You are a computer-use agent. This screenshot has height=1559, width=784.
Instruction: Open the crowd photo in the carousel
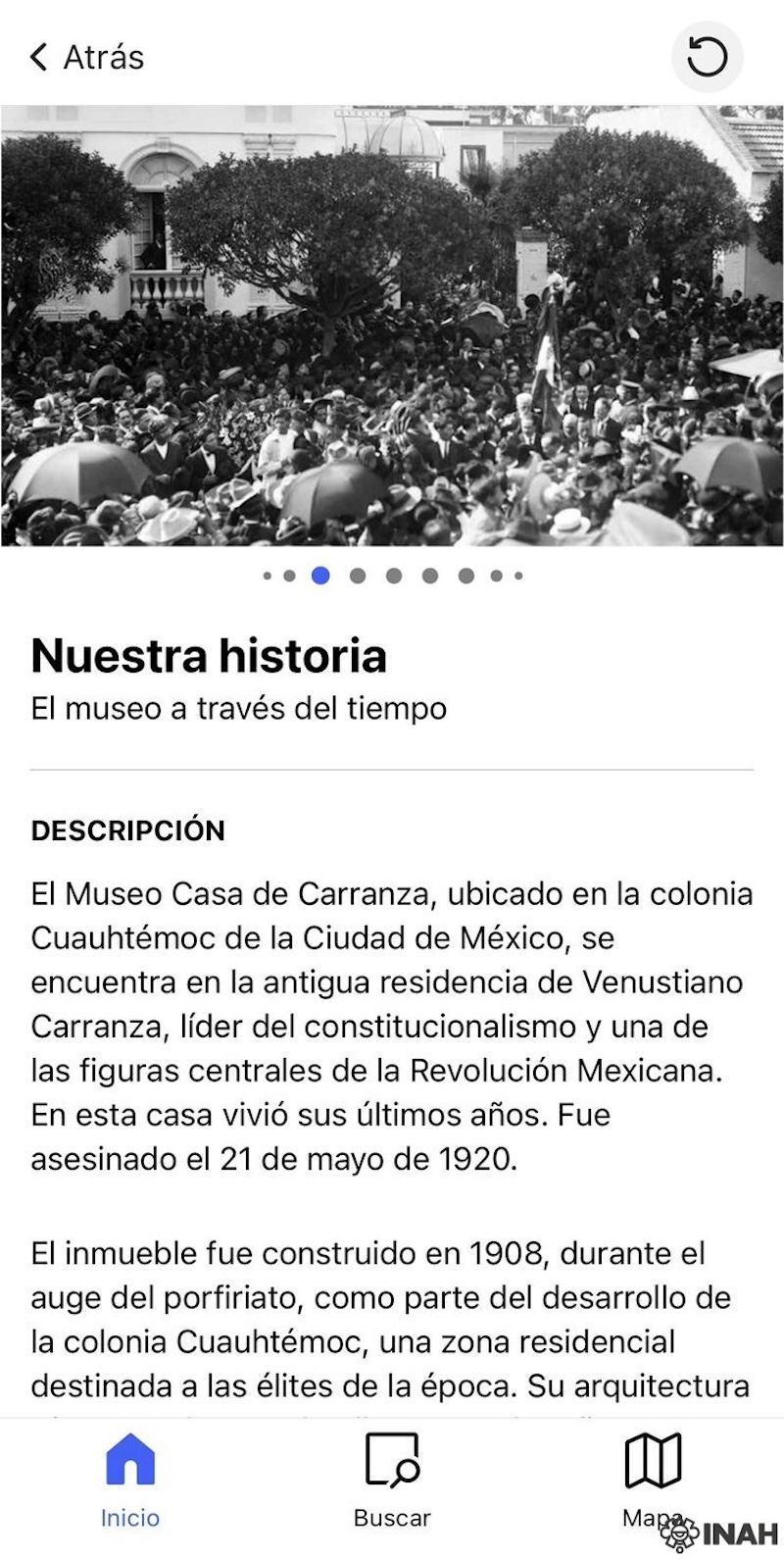click(392, 326)
